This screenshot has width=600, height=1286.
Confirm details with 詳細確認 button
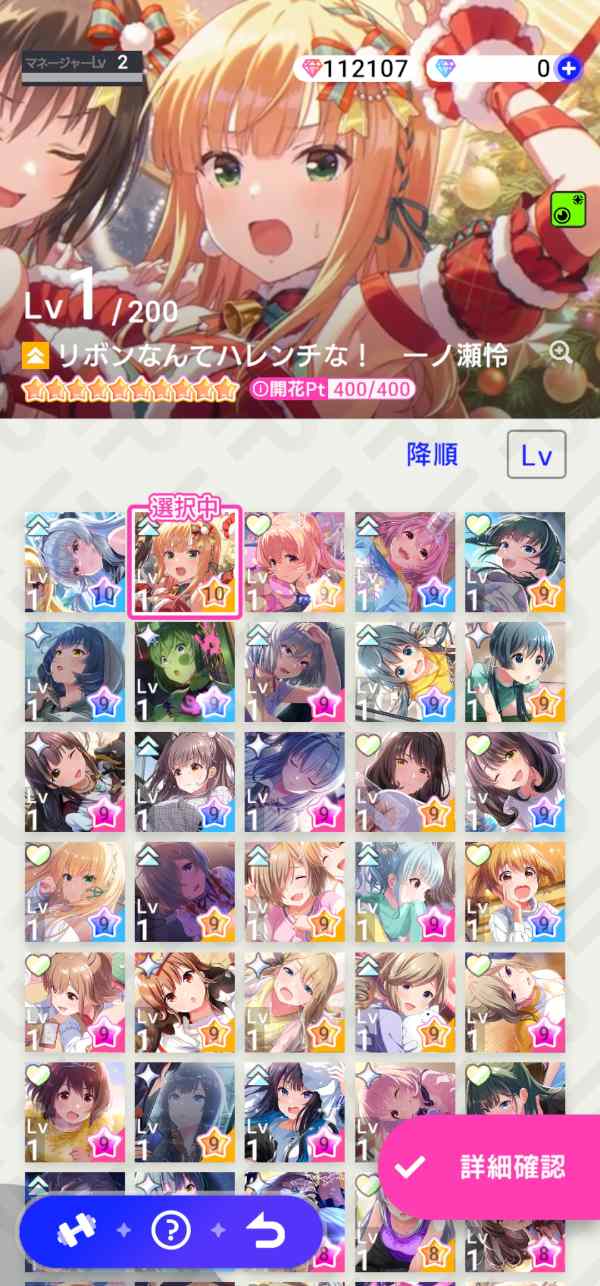(490, 1167)
